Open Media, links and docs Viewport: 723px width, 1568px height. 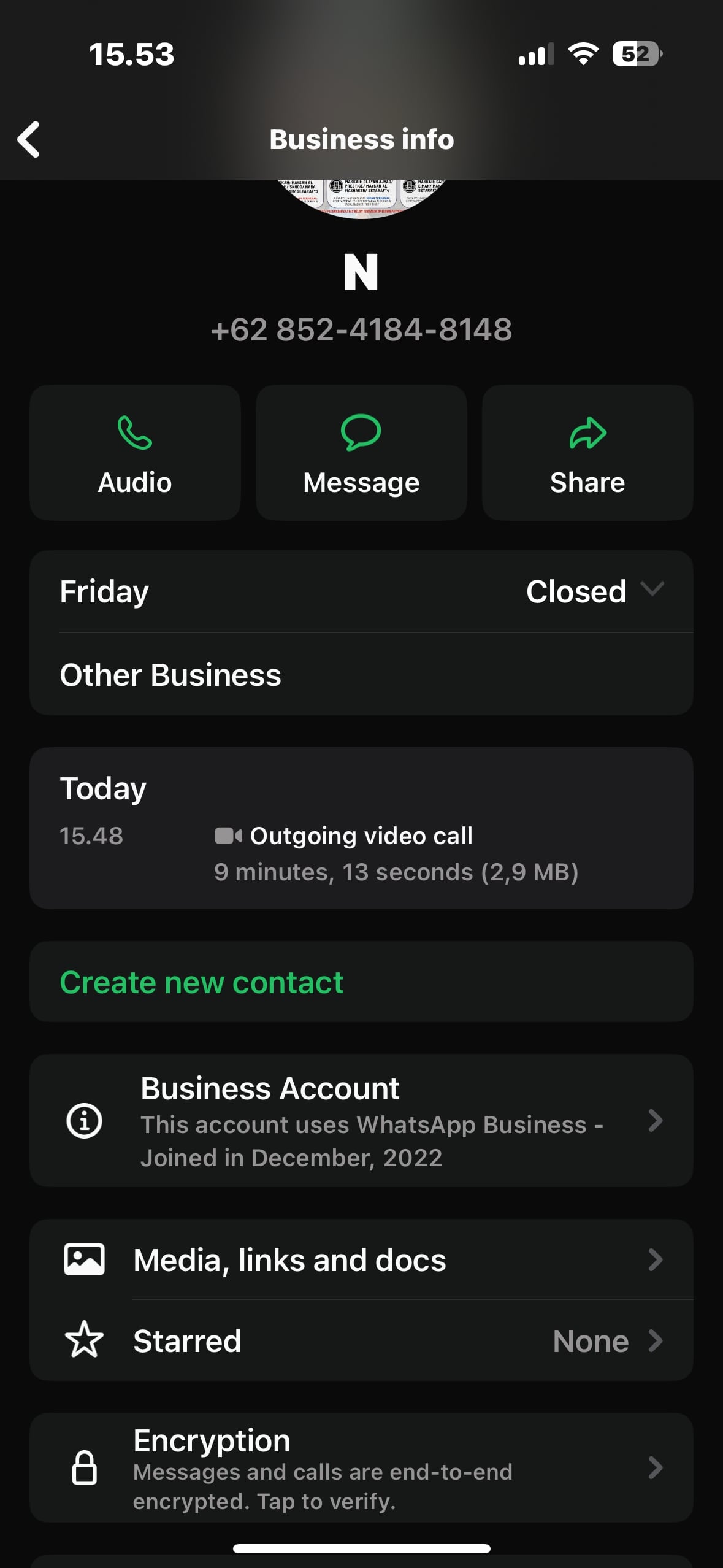point(361,1260)
